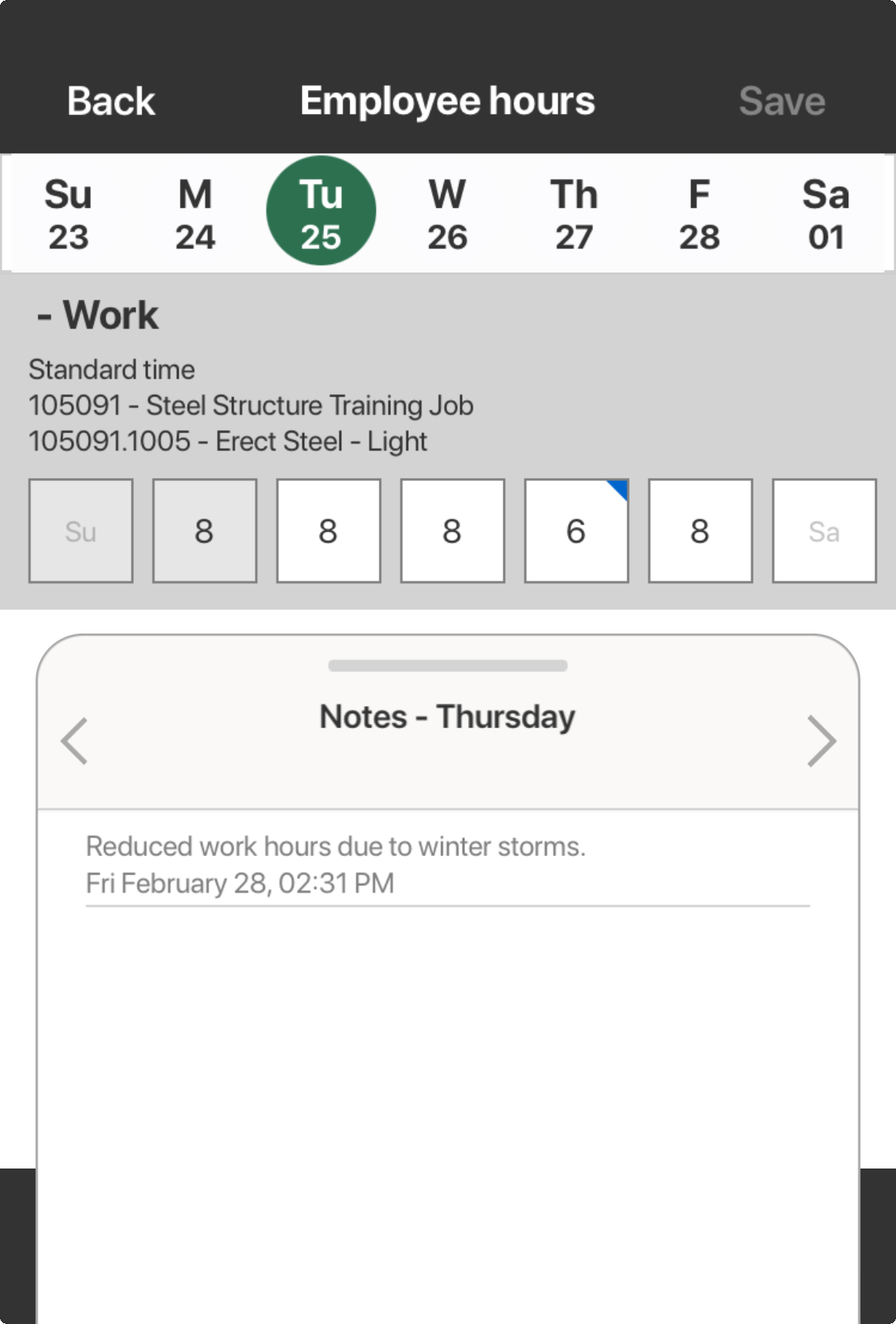Open Thursday's 6 hours cell with note
This screenshot has height=1324, width=896.
[x=577, y=530]
